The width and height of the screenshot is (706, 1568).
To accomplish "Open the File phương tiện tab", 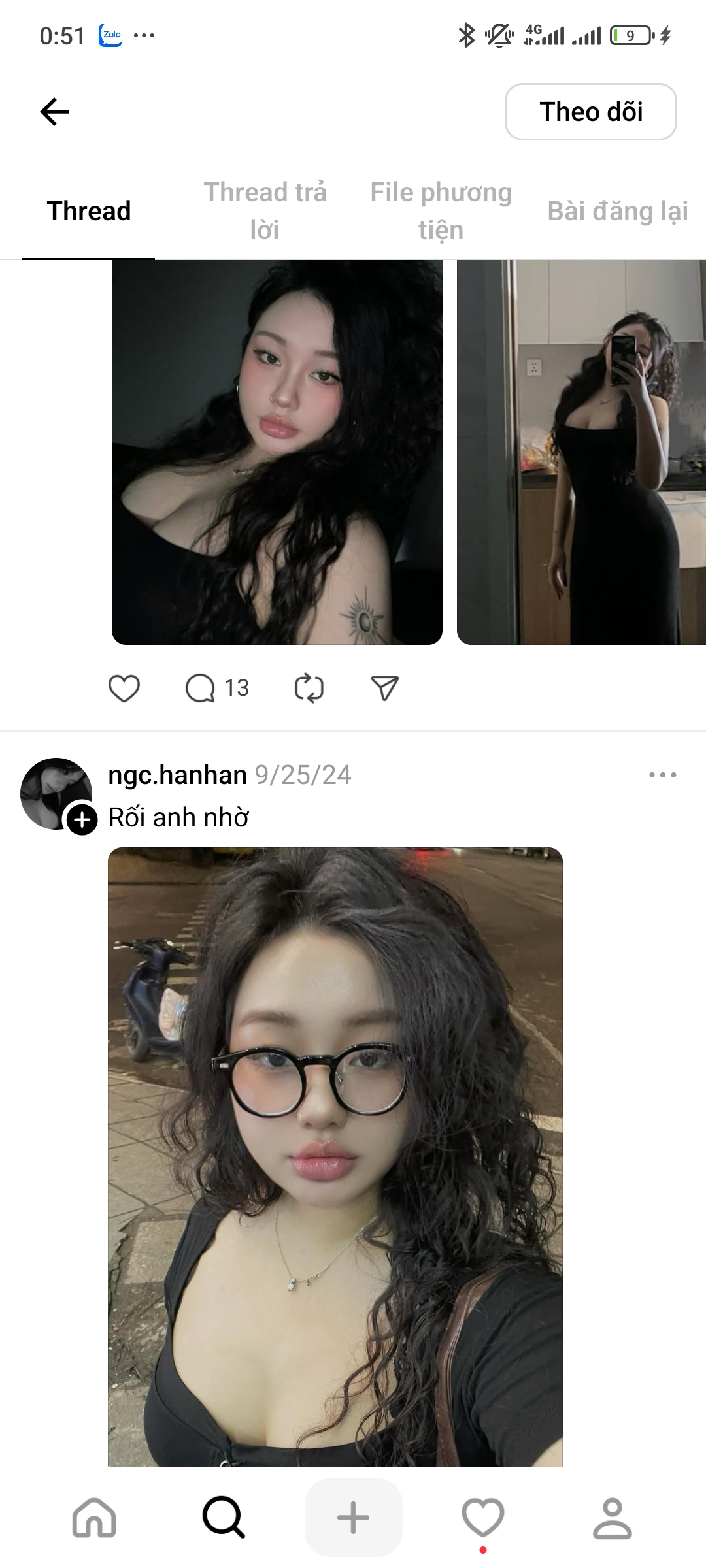I will click(441, 211).
